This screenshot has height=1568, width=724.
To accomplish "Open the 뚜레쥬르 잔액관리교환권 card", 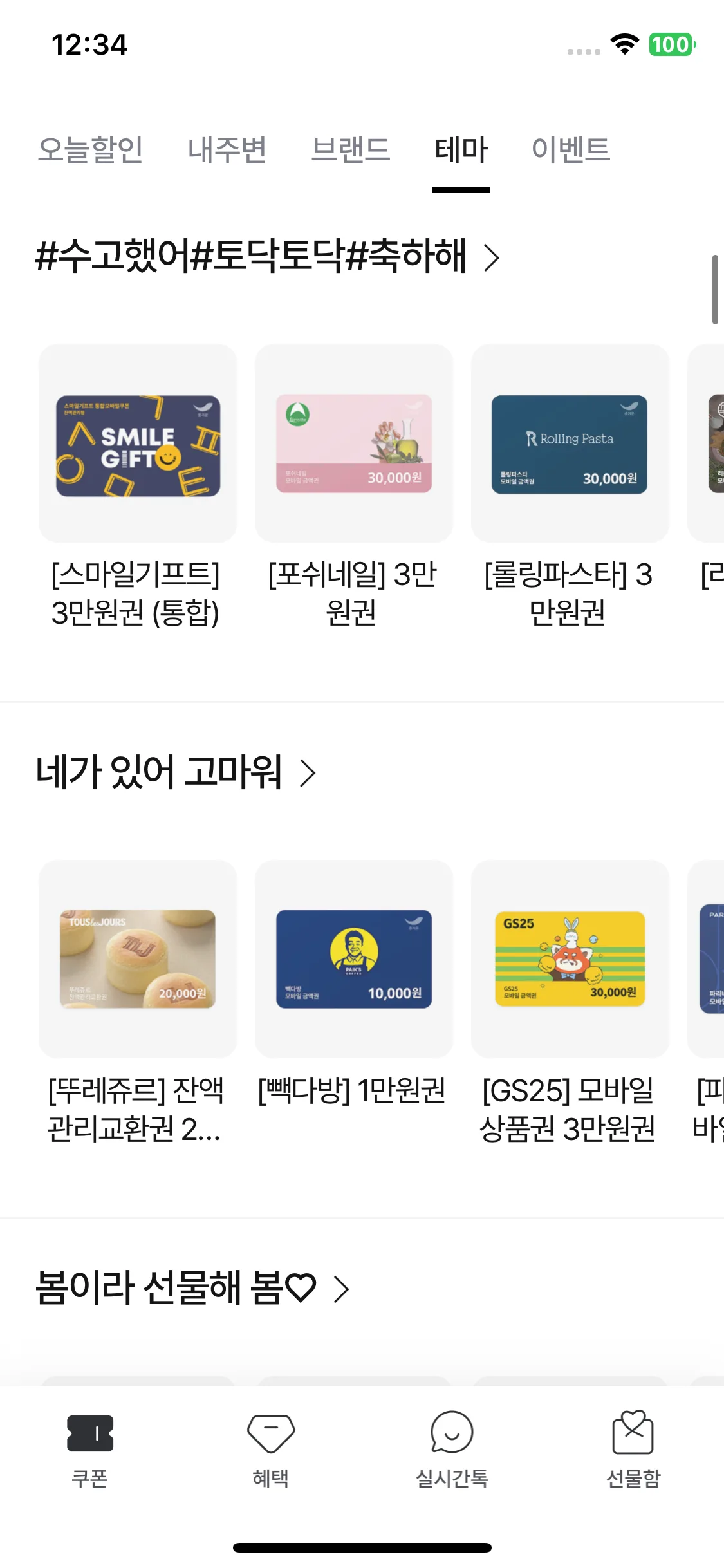I will (137, 1003).
